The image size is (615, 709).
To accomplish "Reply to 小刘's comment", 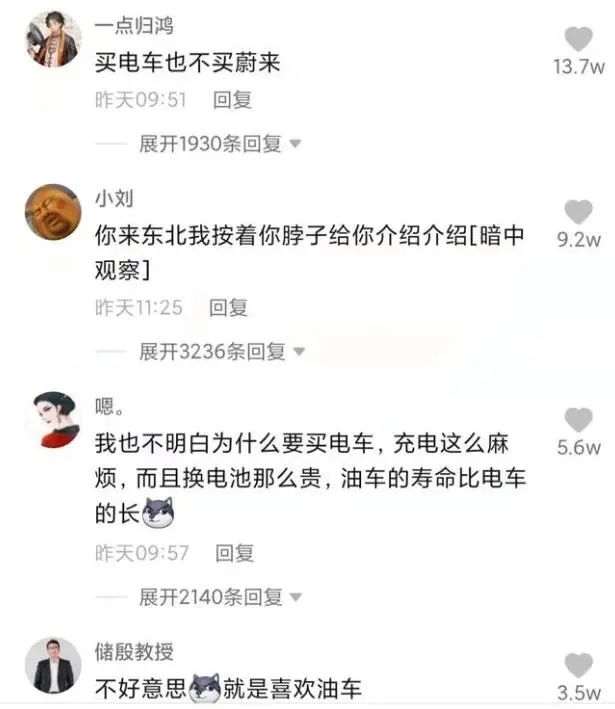I will pos(228,308).
